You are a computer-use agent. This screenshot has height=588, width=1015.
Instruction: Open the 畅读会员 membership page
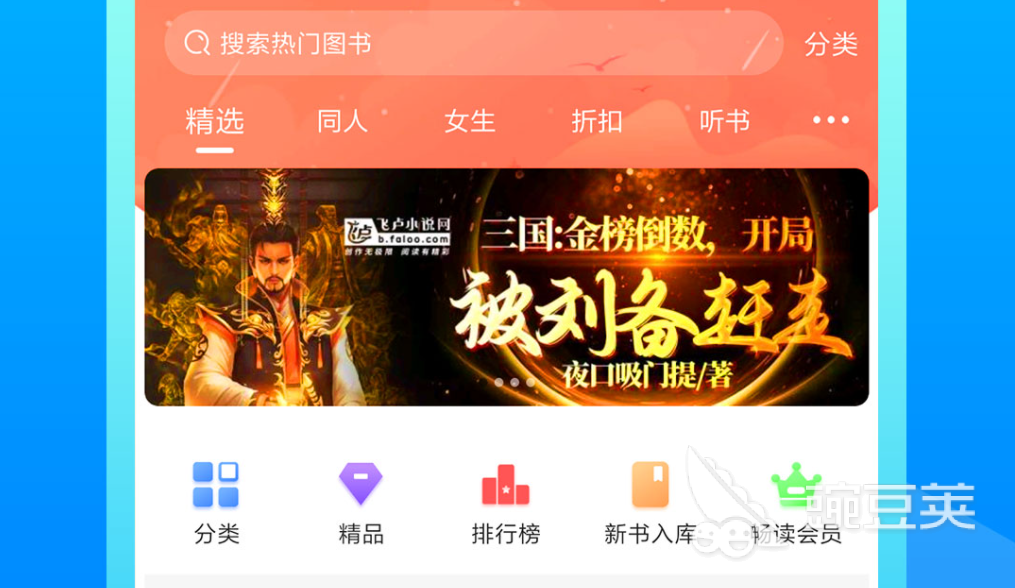[795, 503]
